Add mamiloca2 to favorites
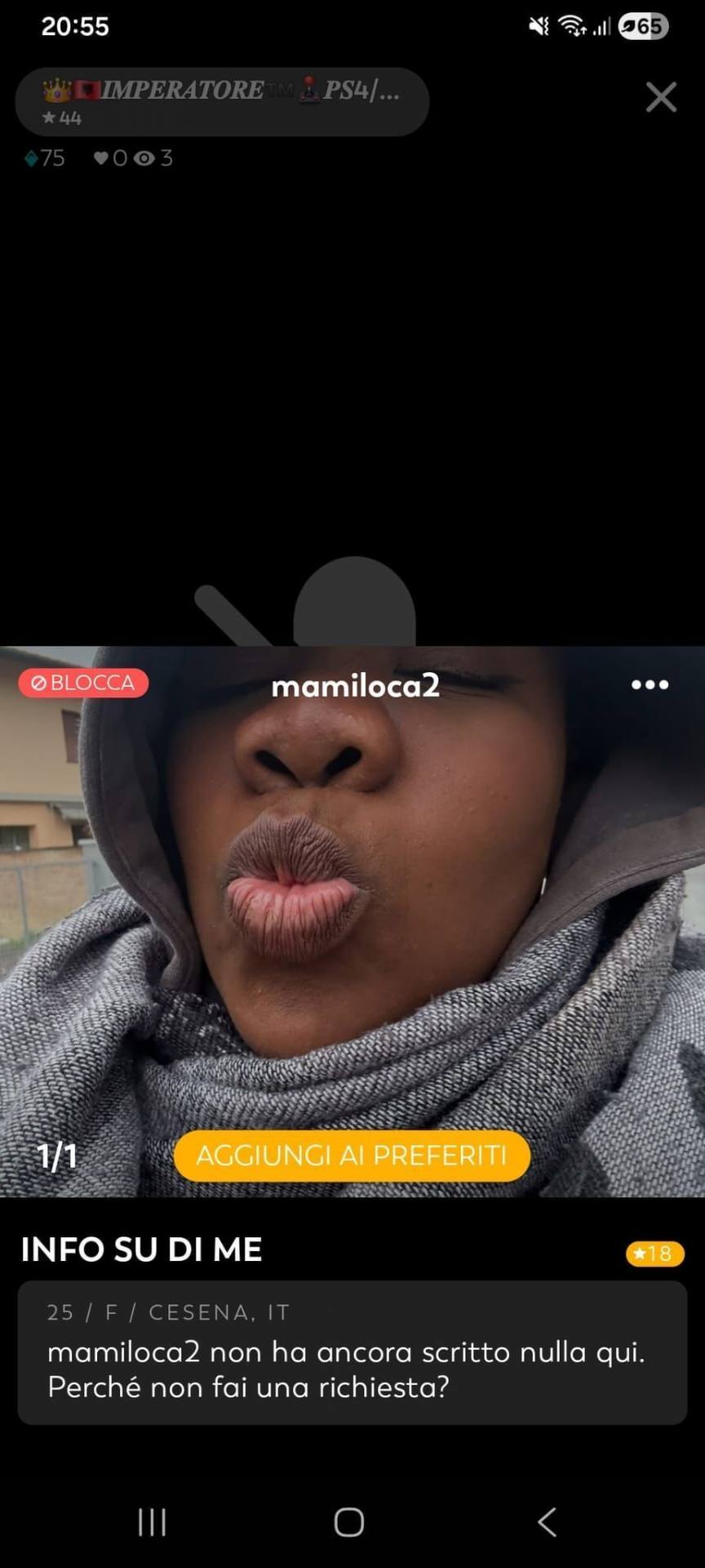This screenshot has height=1568, width=705. pyautogui.click(x=351, y=1155)
